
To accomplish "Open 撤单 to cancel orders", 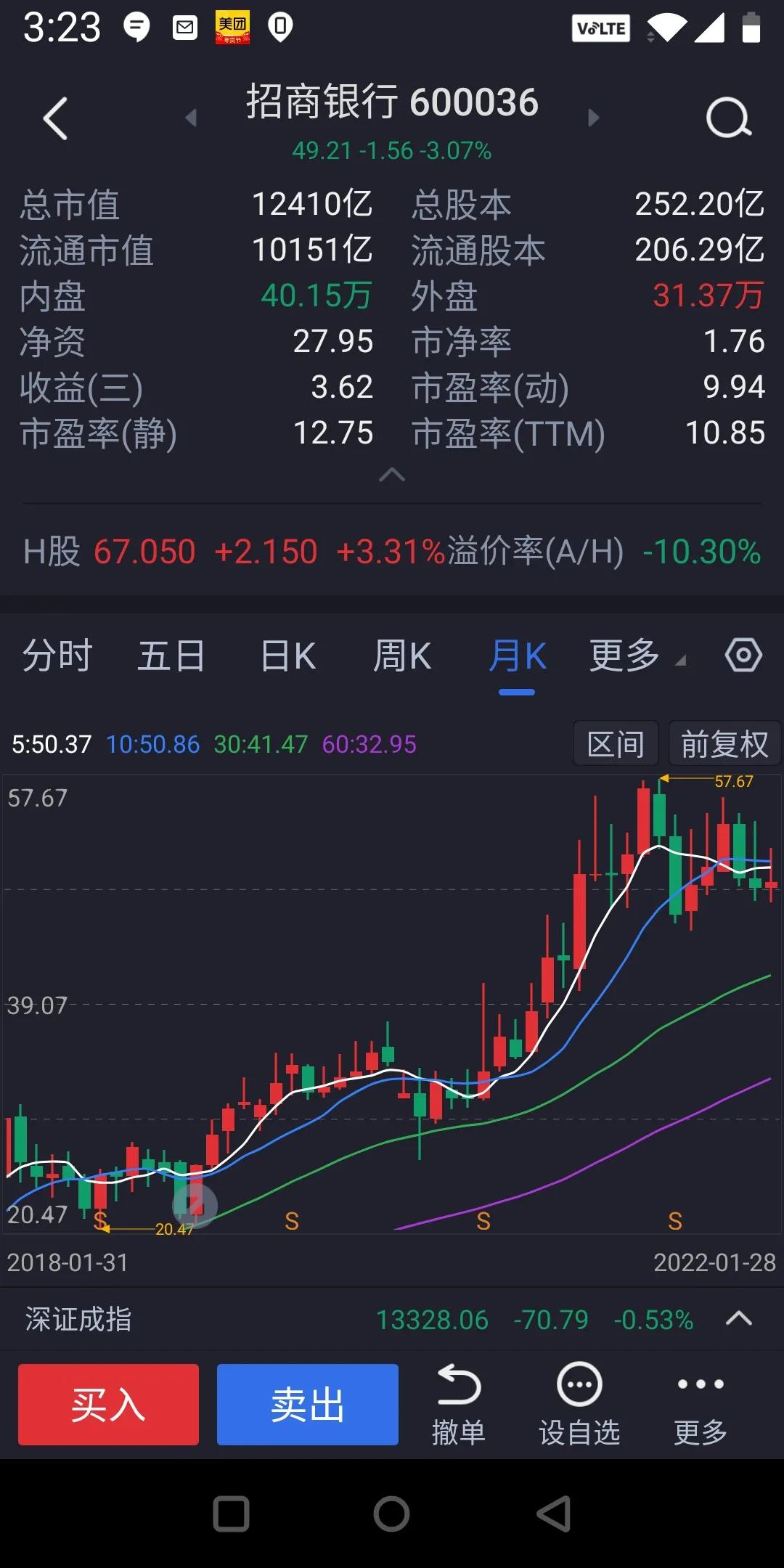I will point(459,1405).
